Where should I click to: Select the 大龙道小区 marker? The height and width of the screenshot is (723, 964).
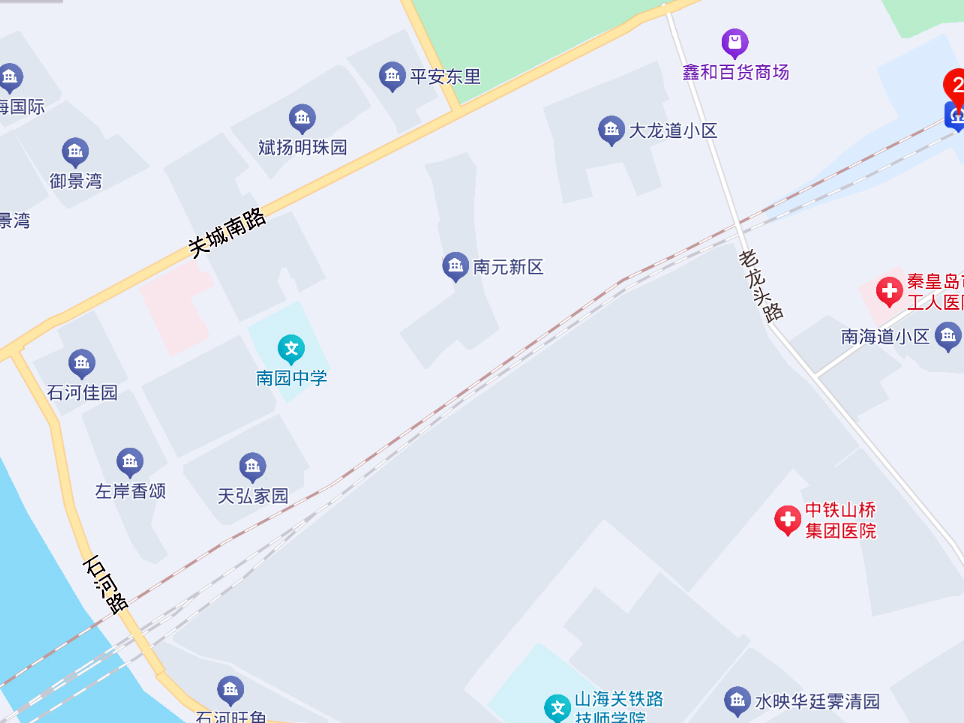[x=611, y=131]
